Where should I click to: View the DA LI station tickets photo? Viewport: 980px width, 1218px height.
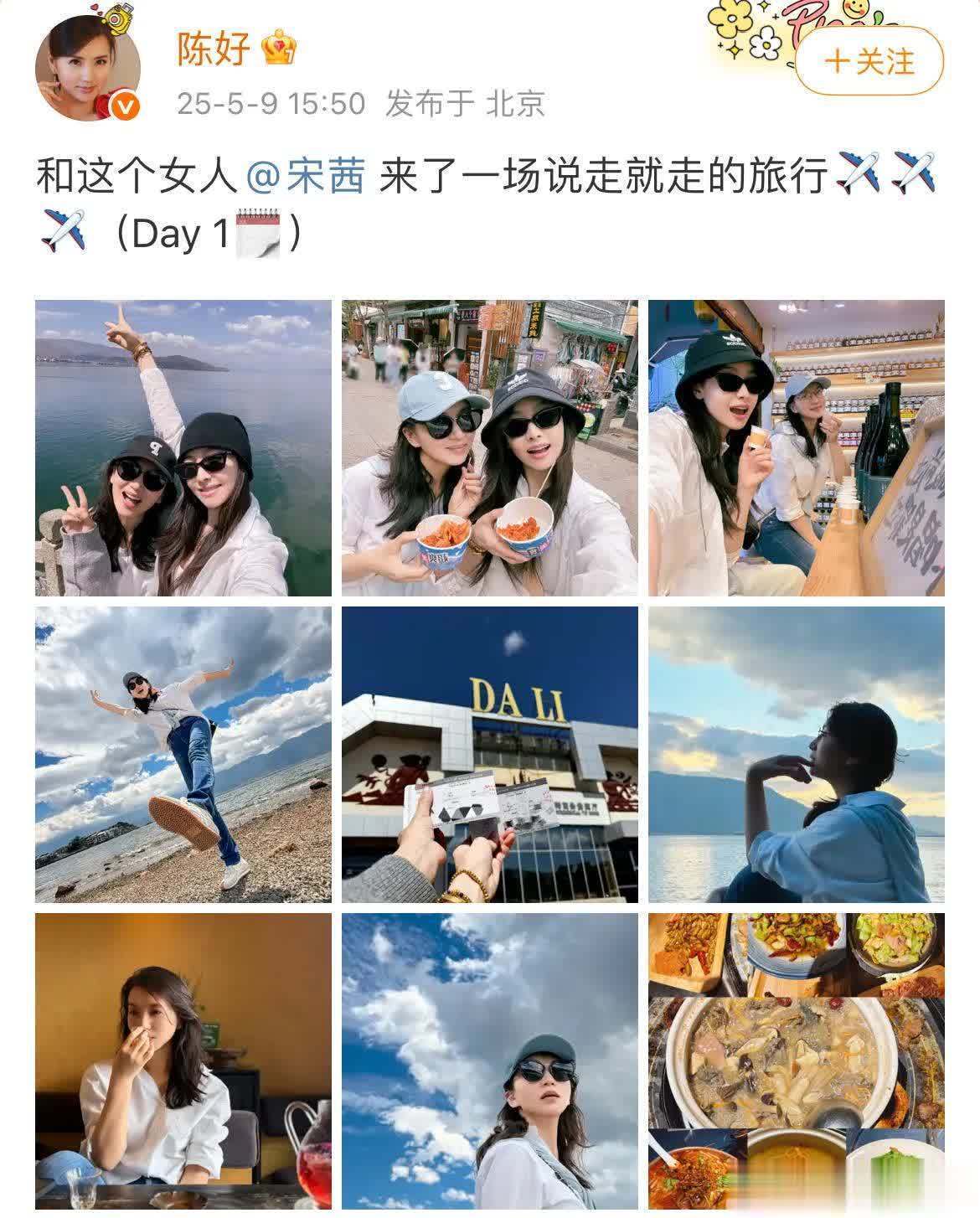[489, 755]
